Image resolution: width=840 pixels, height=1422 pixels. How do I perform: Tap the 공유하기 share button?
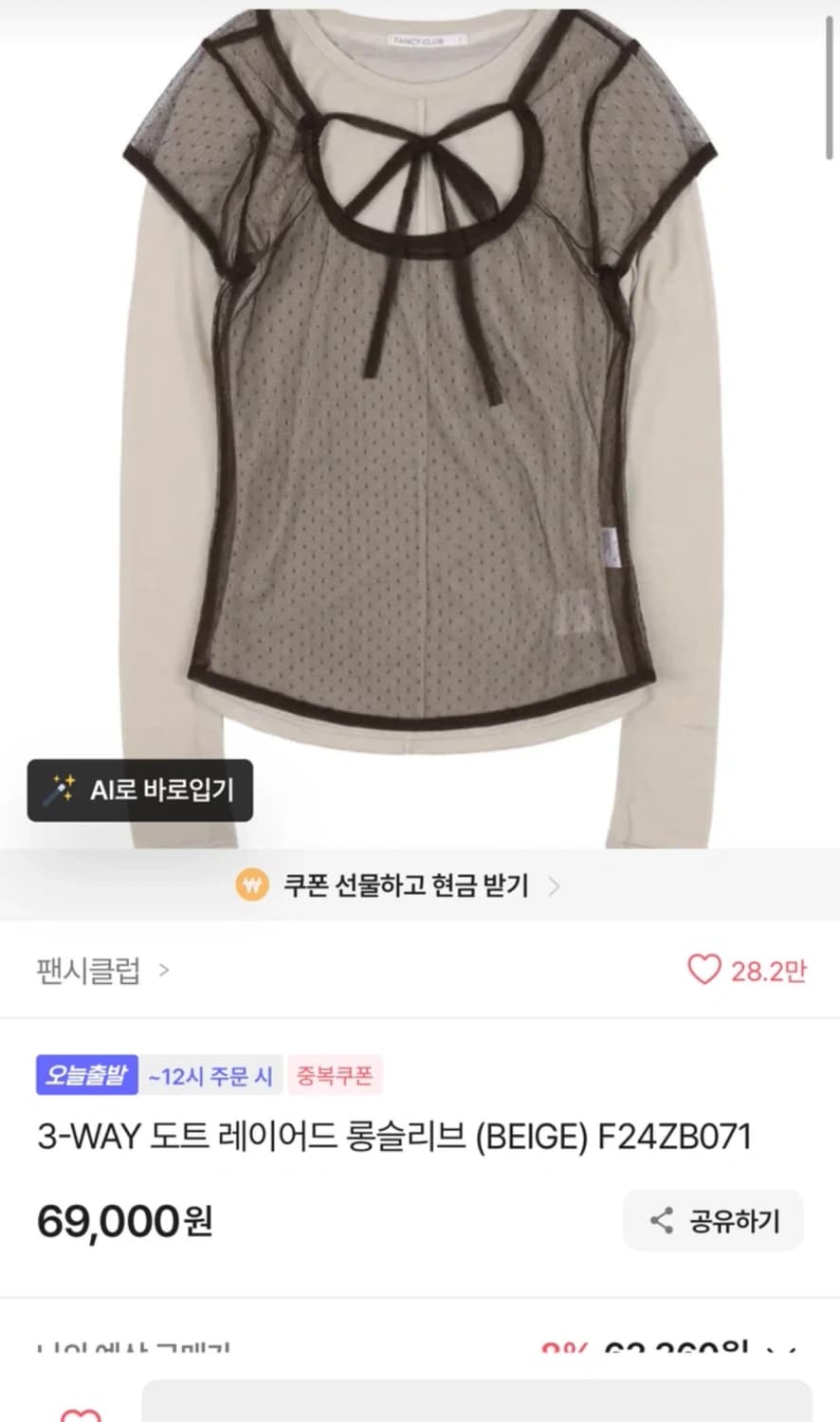712,1221
